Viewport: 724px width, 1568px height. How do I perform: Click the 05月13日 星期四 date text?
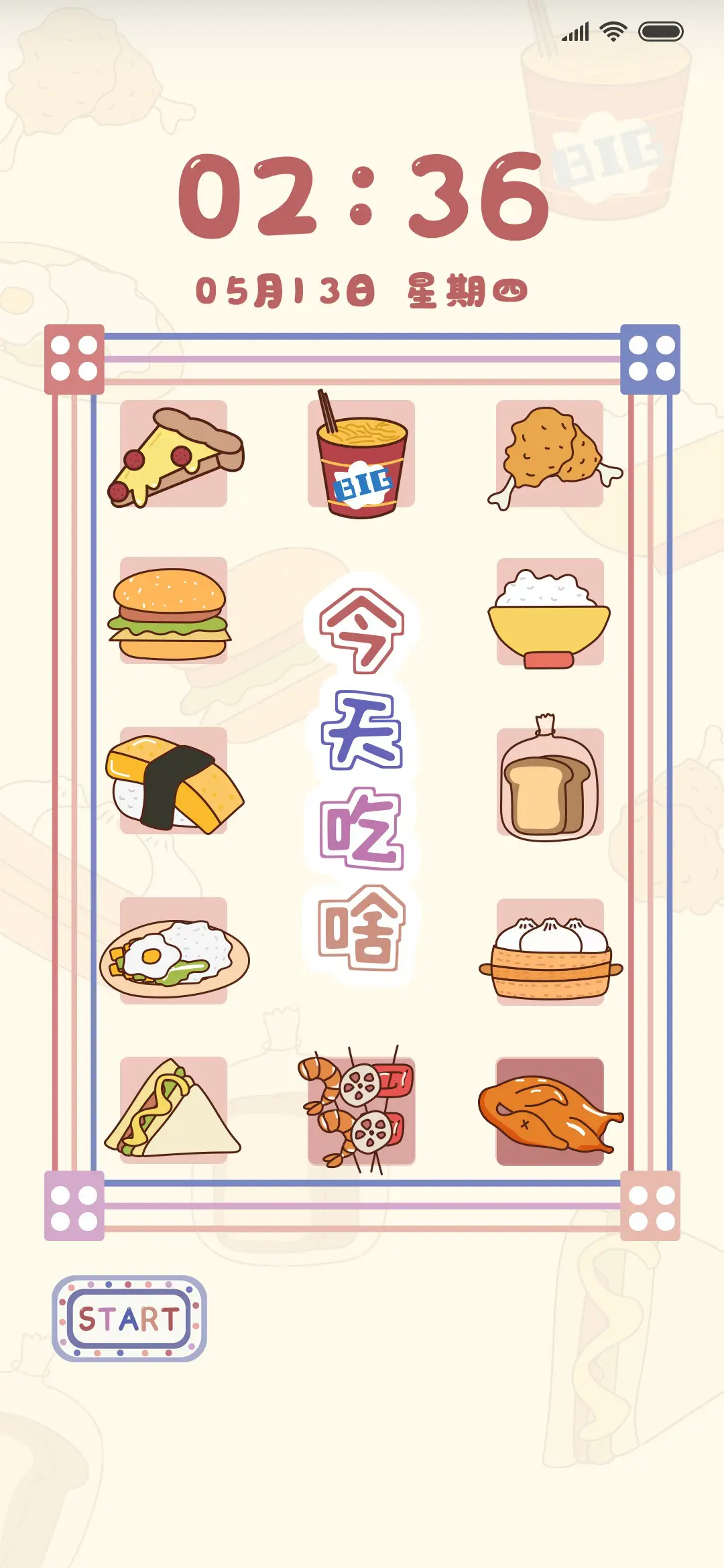(x=362, y=288)
